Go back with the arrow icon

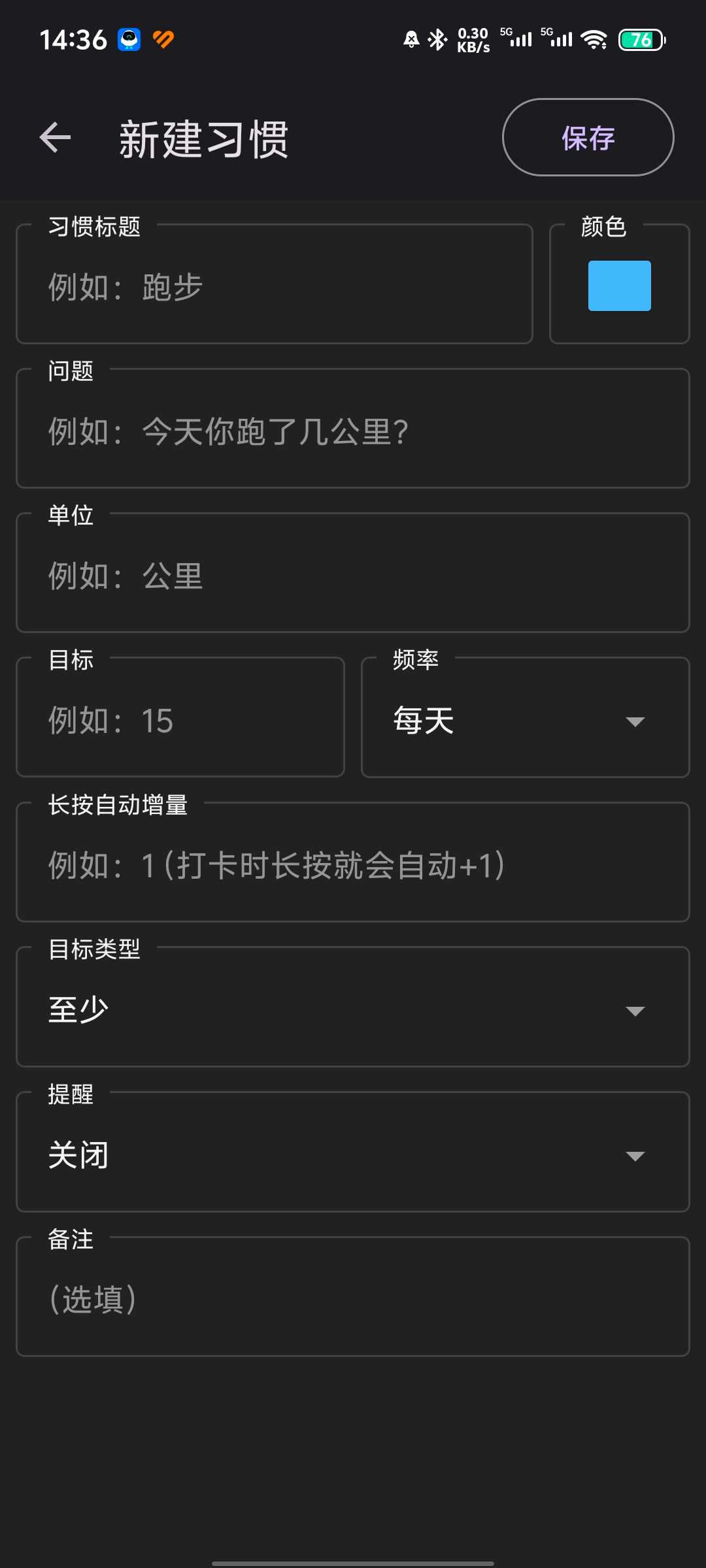(x=55, y=137)
